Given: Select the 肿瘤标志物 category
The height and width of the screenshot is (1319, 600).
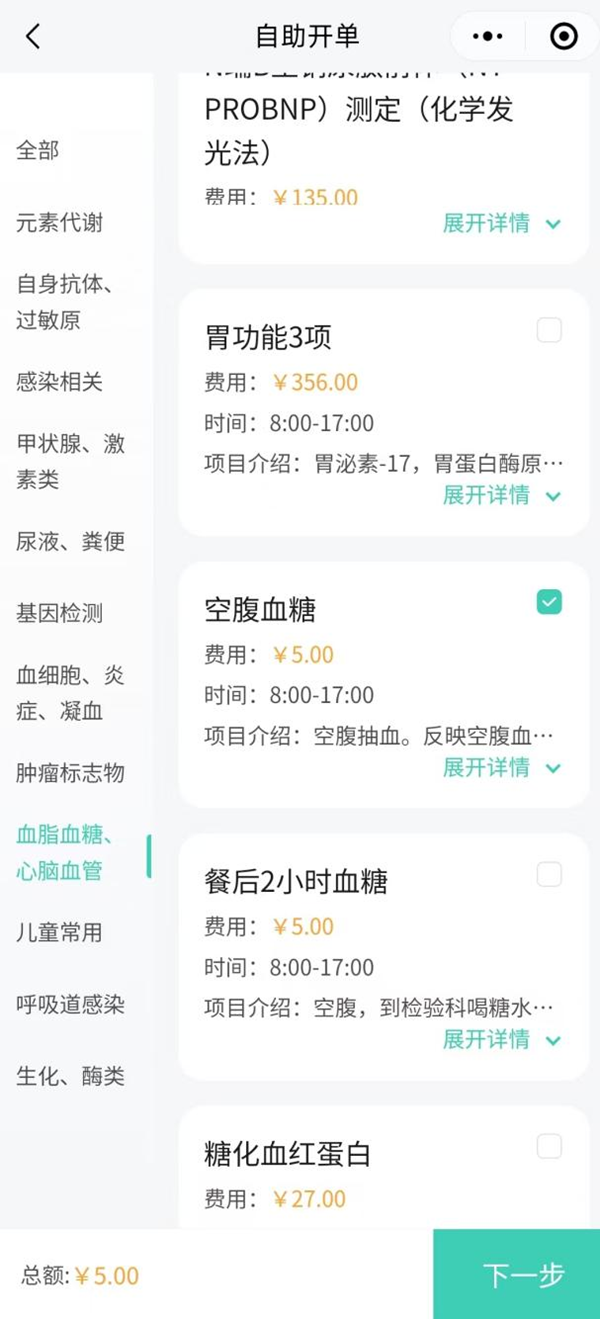Looking at the screenshot, I should pyautogui.click(x=70, y=773).
